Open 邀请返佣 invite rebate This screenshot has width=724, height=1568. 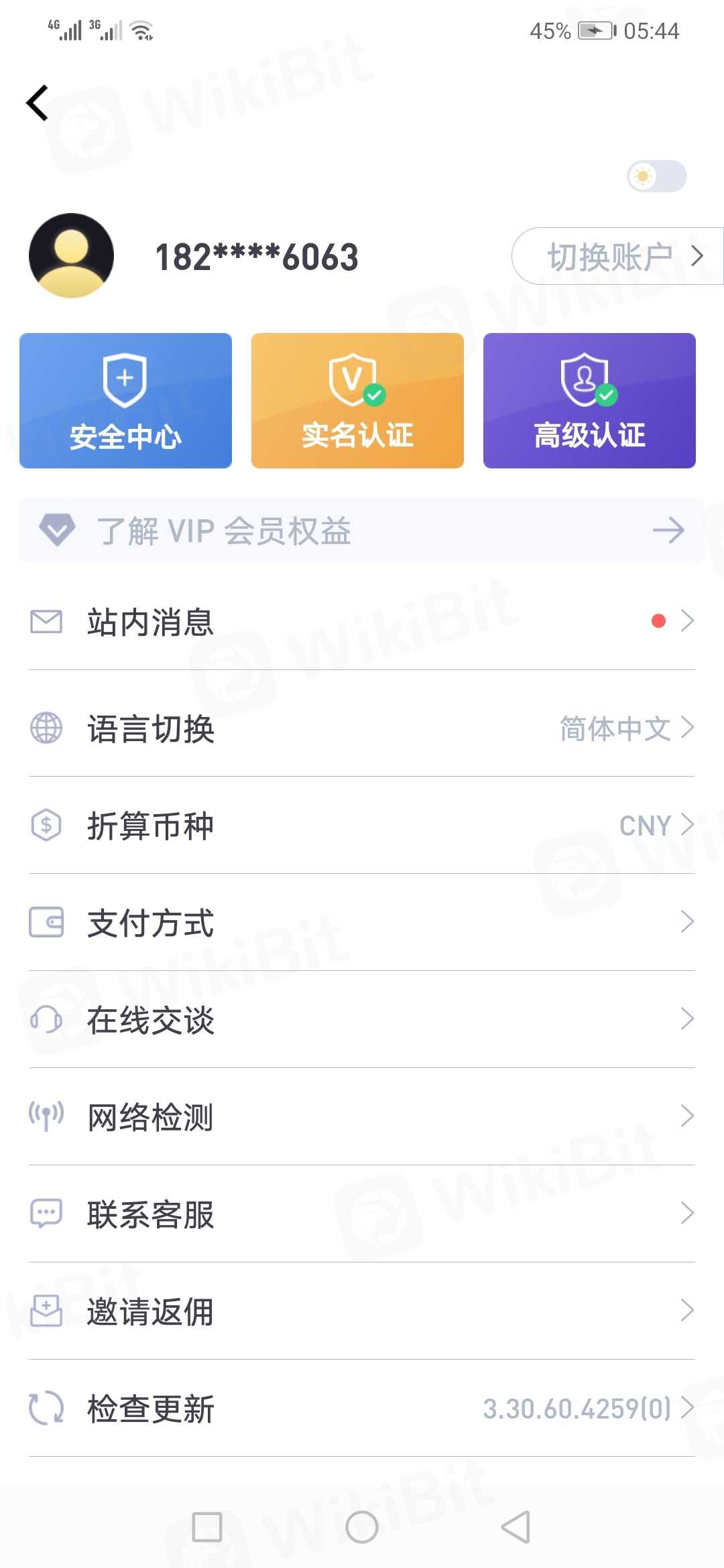coord(362,1311)
